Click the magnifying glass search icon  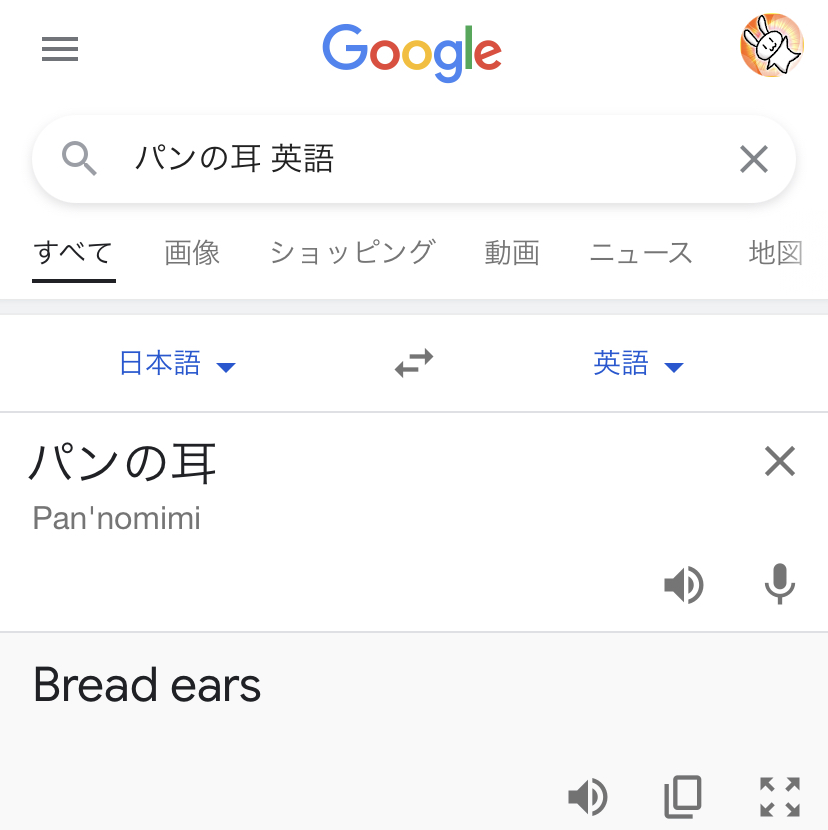[79, 159]
